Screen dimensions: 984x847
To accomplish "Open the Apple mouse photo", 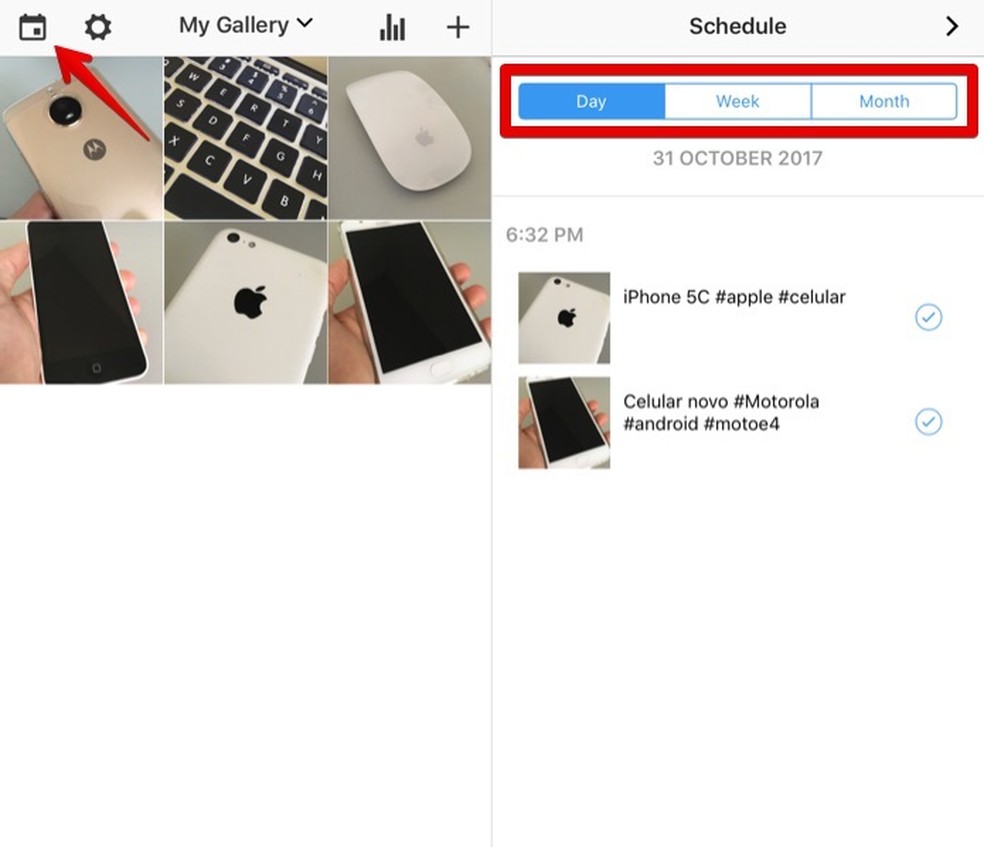I will click(x=410, y=137).
